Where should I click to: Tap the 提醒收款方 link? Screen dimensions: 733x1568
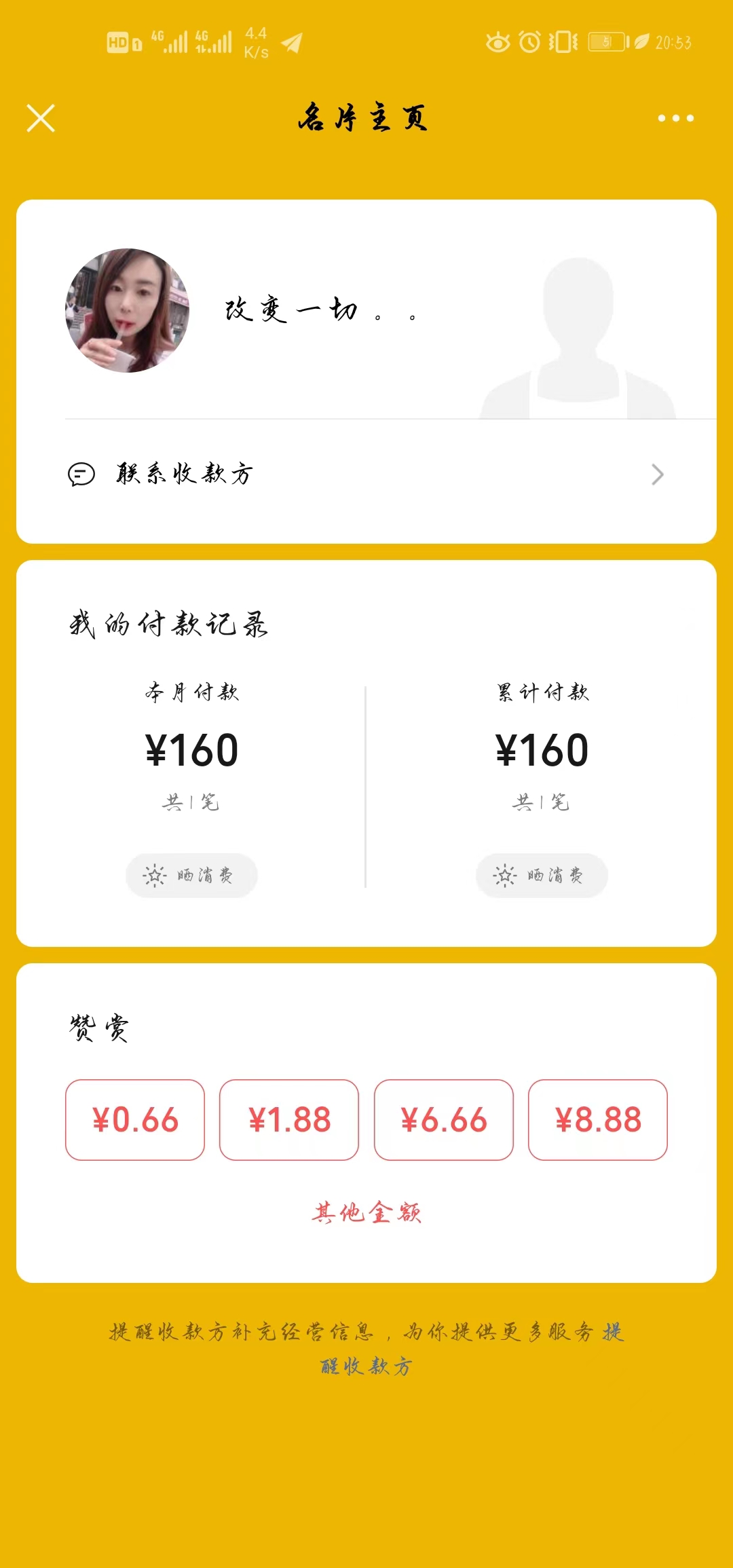pyautogui.click(x=366, y=1366)
